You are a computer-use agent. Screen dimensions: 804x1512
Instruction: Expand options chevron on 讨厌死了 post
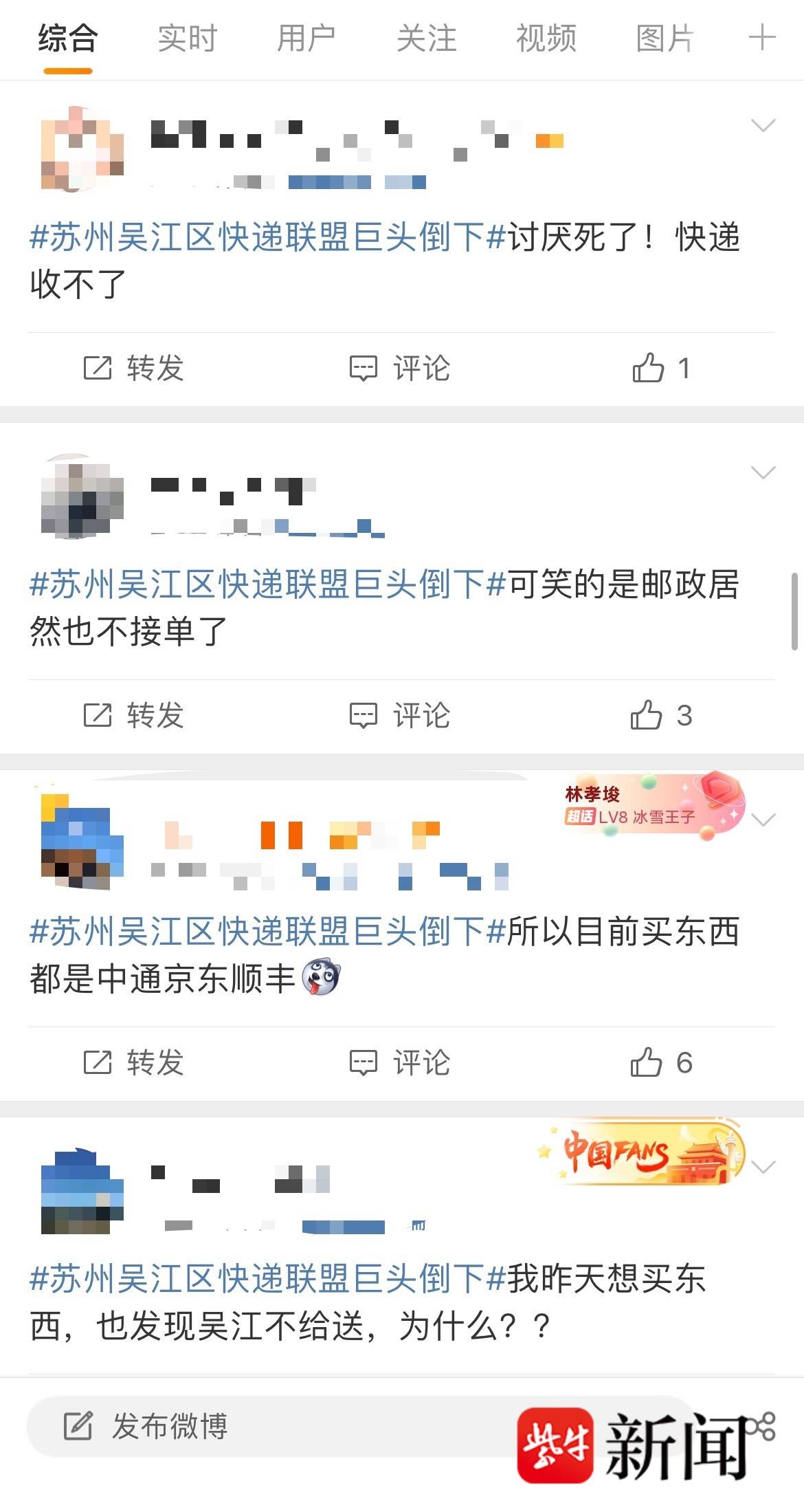tap(763, 126)
